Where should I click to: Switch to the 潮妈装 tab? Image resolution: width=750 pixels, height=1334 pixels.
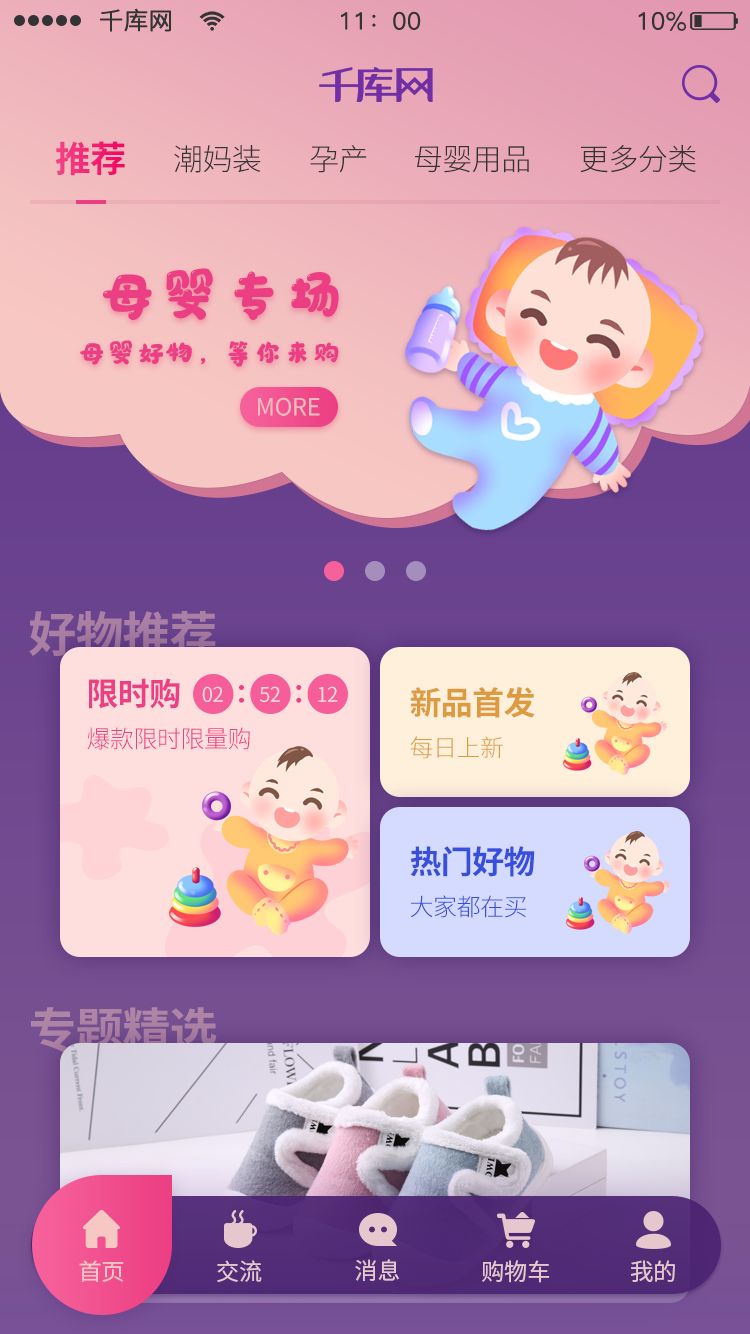217,159
